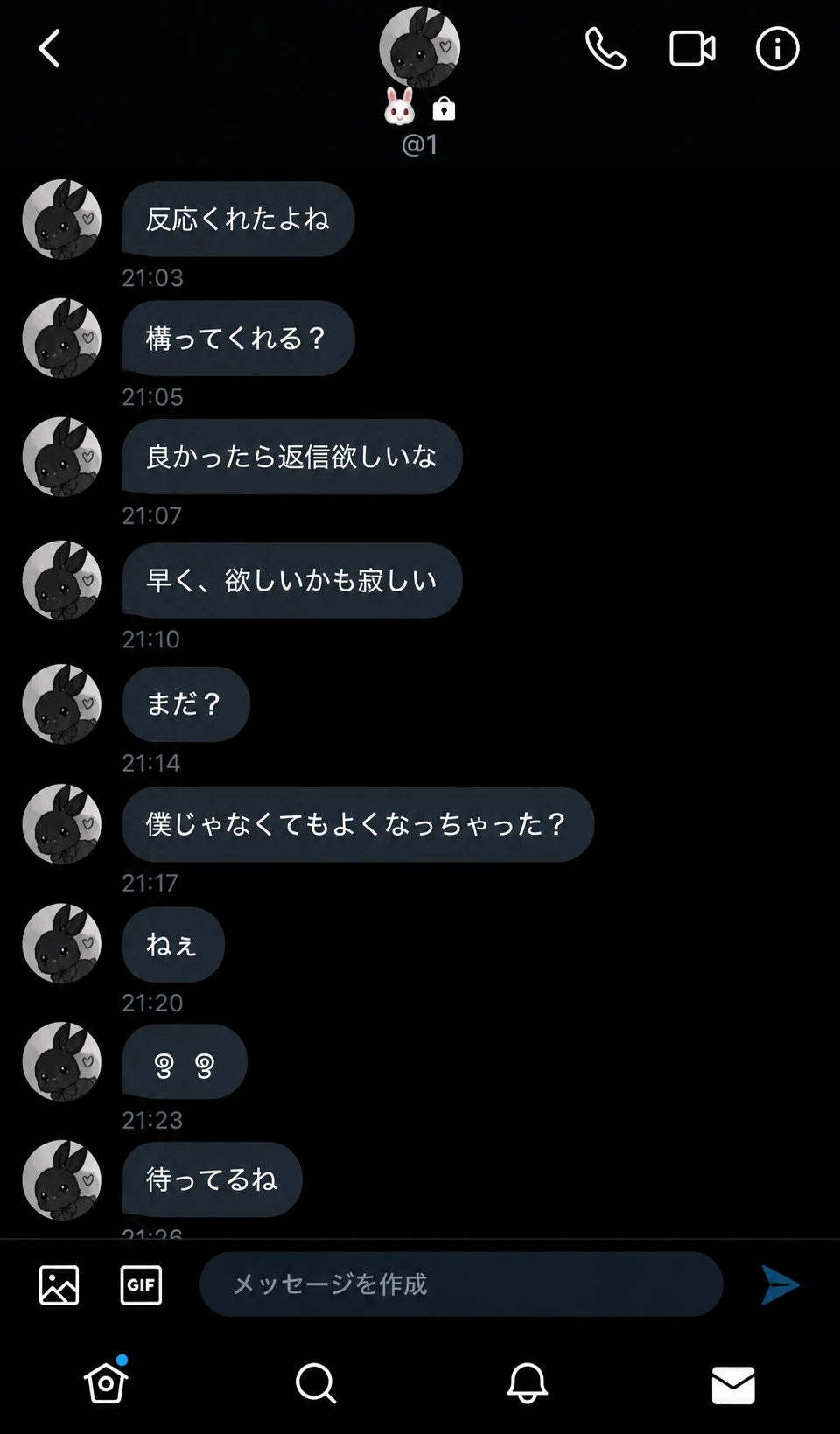Open the GIF picker
840x1434 pixels.
pos(141,1284)
